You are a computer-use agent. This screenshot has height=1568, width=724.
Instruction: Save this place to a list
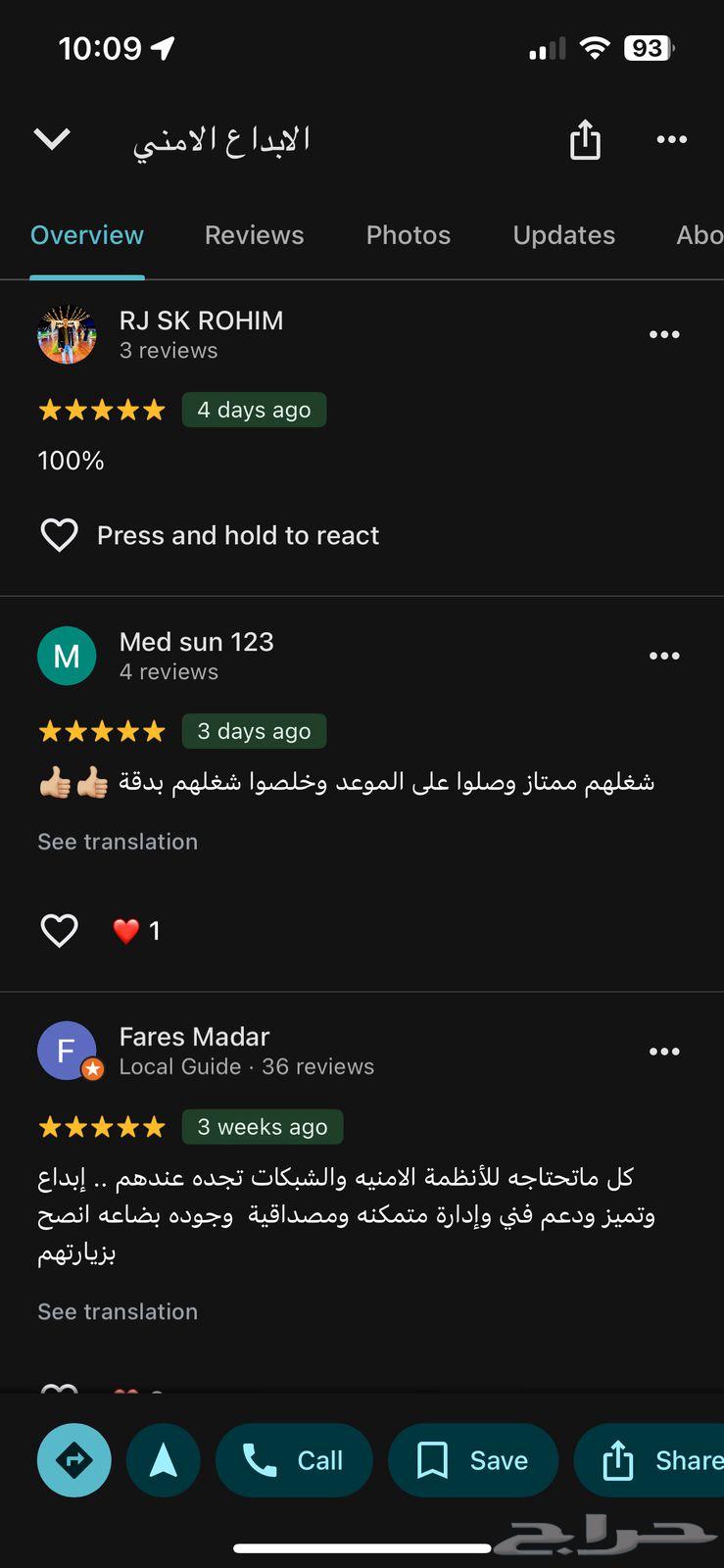tap(473, 1460)
